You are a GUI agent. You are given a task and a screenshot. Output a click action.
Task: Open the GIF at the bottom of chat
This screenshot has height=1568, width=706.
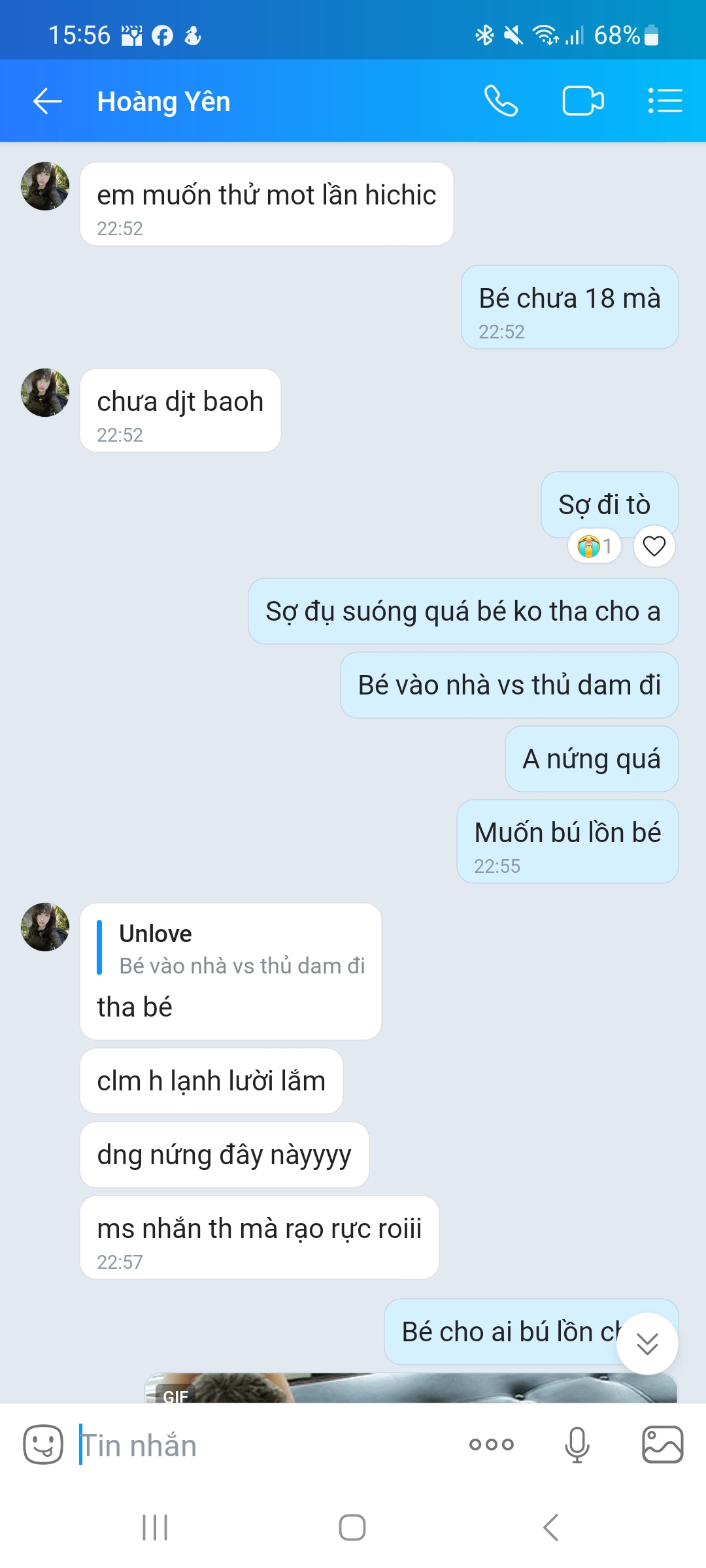411,1389
